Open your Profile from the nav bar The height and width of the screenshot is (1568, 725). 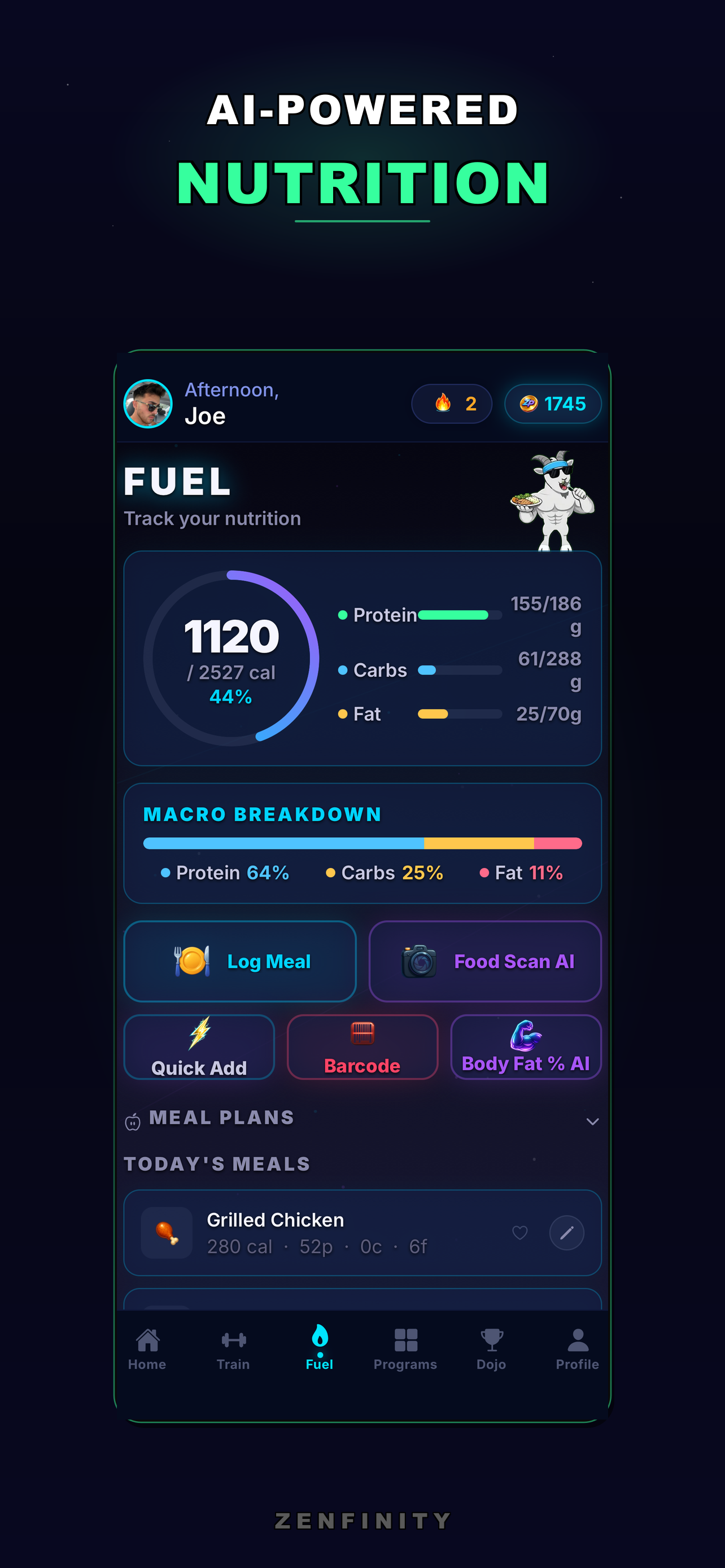point(576,1348)
